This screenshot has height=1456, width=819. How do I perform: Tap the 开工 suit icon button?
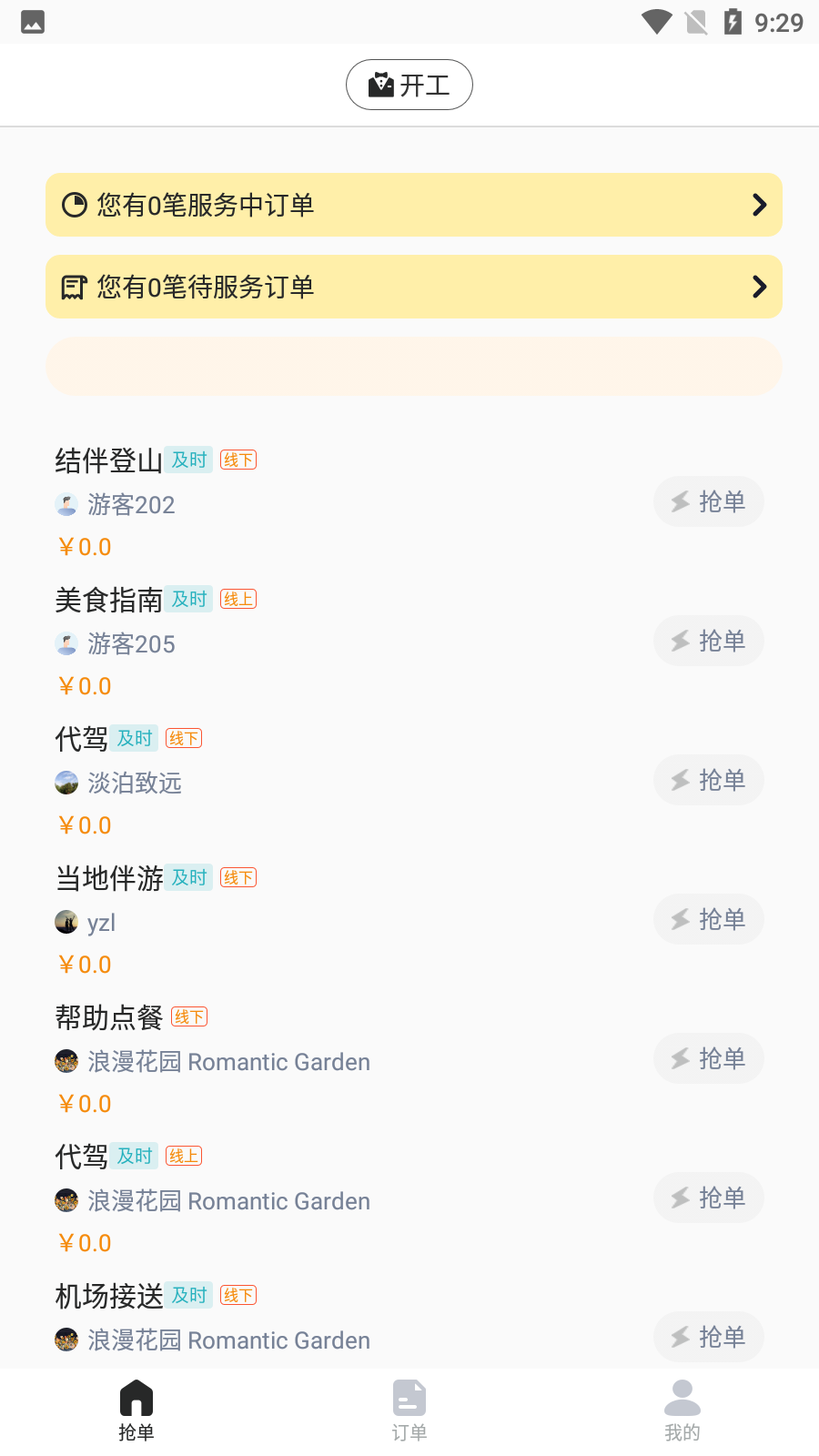tap(383, 84)
